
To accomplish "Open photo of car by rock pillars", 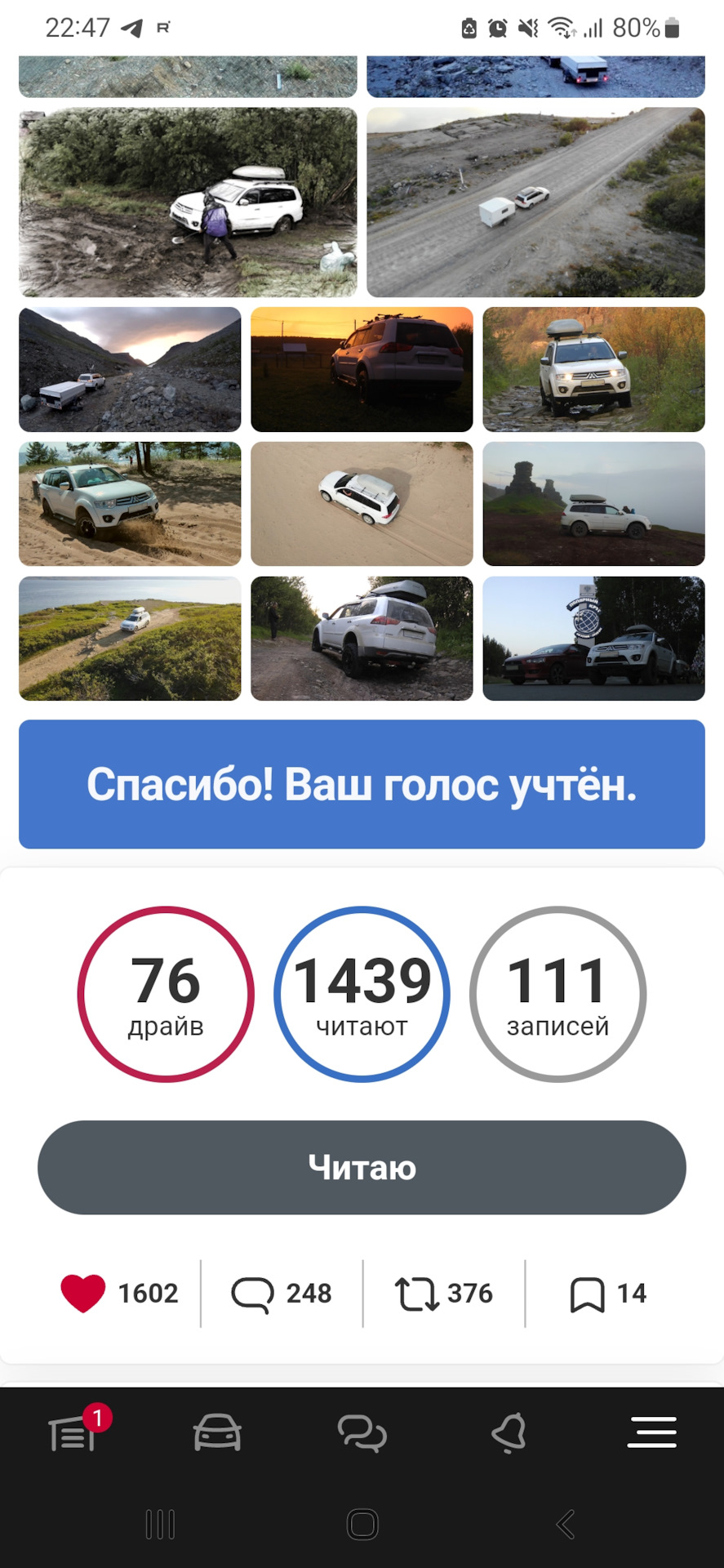I will click(x=593, y=504).
